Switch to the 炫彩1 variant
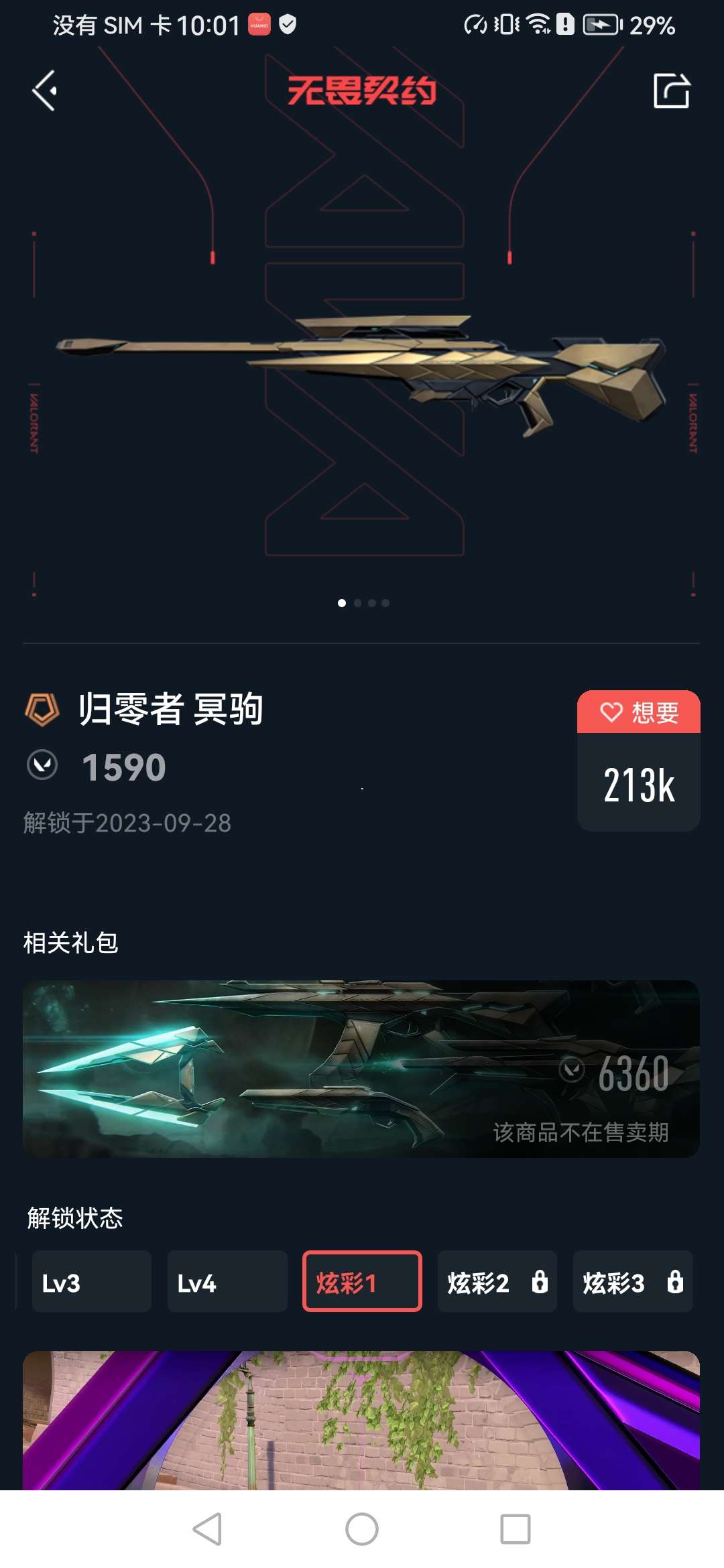 pyautogui.click(x=362, y=1281)
